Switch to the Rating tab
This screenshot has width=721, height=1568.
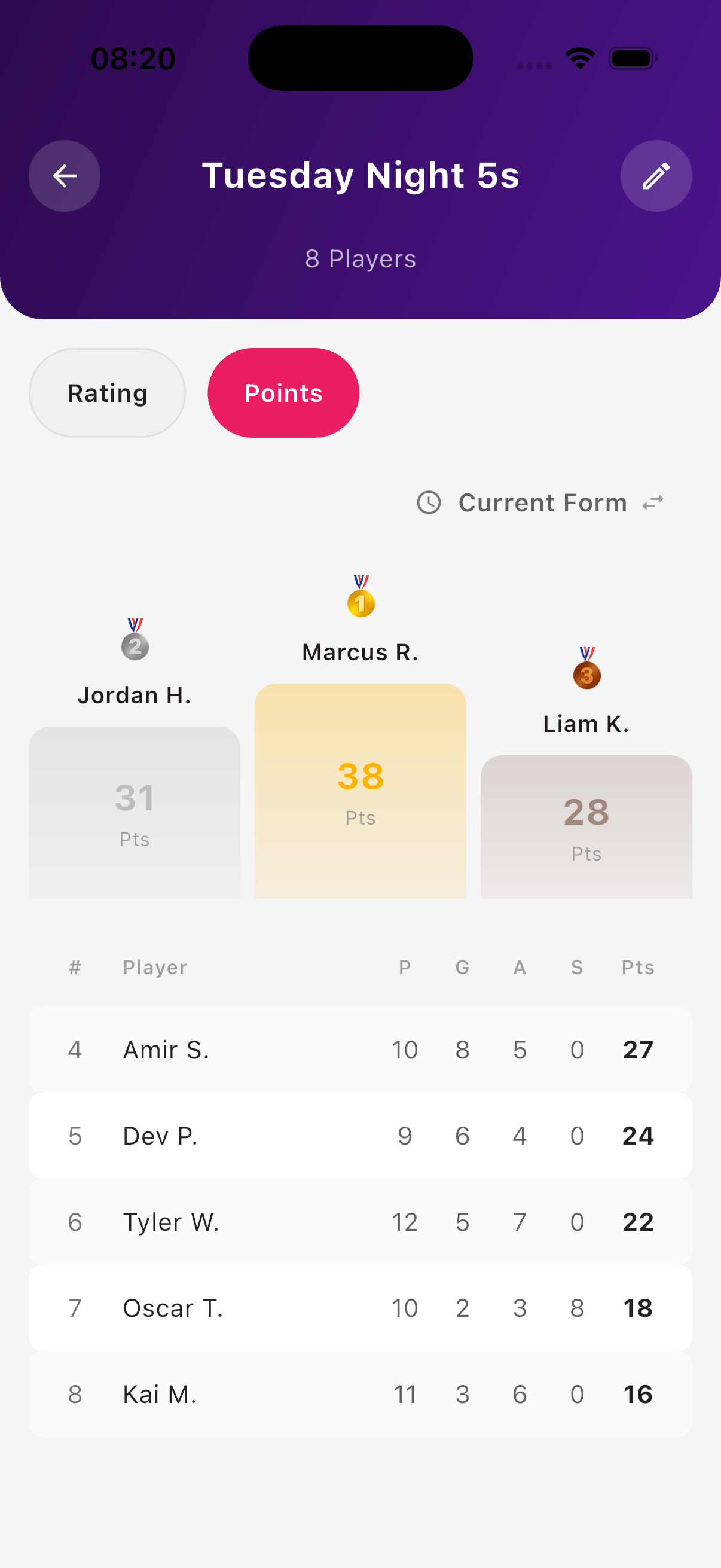pyautogui.click(x=107, y=393)
